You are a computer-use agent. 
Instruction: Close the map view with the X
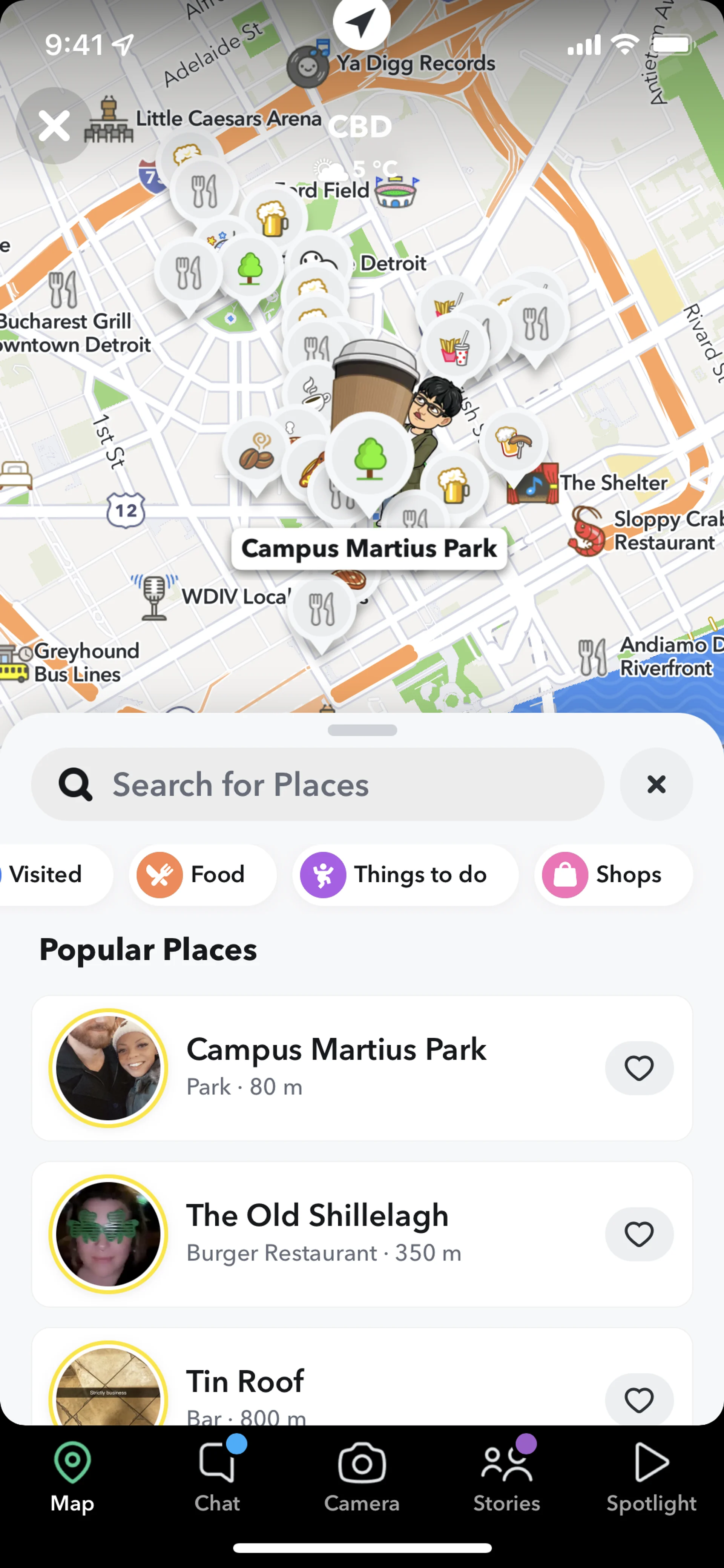point(54,126)
